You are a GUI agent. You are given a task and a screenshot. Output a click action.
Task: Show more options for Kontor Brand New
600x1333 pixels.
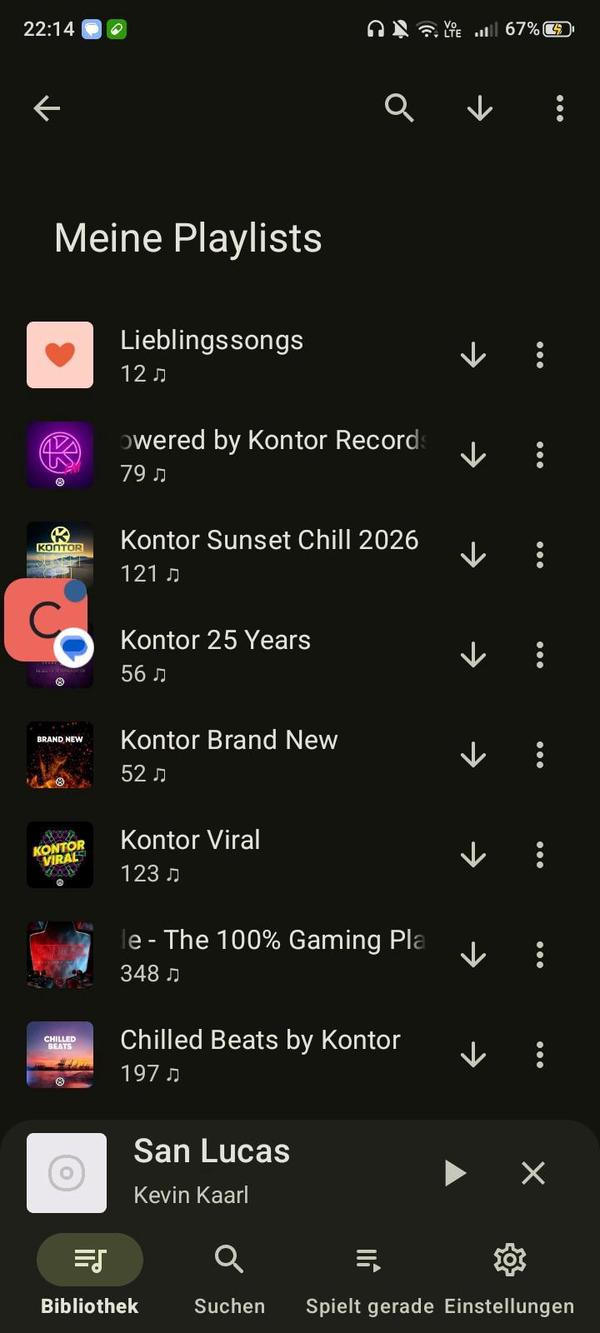540,754
